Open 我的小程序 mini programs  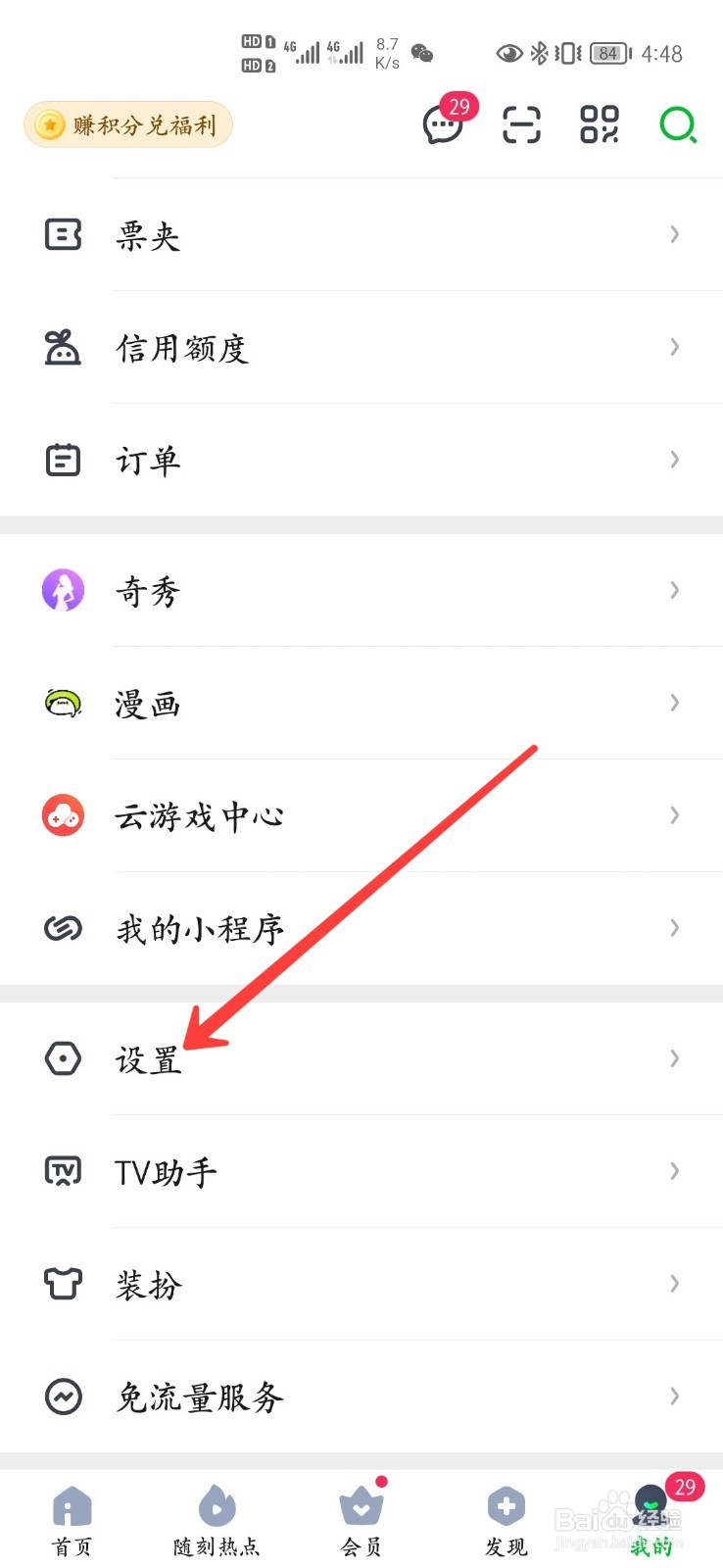63,927
